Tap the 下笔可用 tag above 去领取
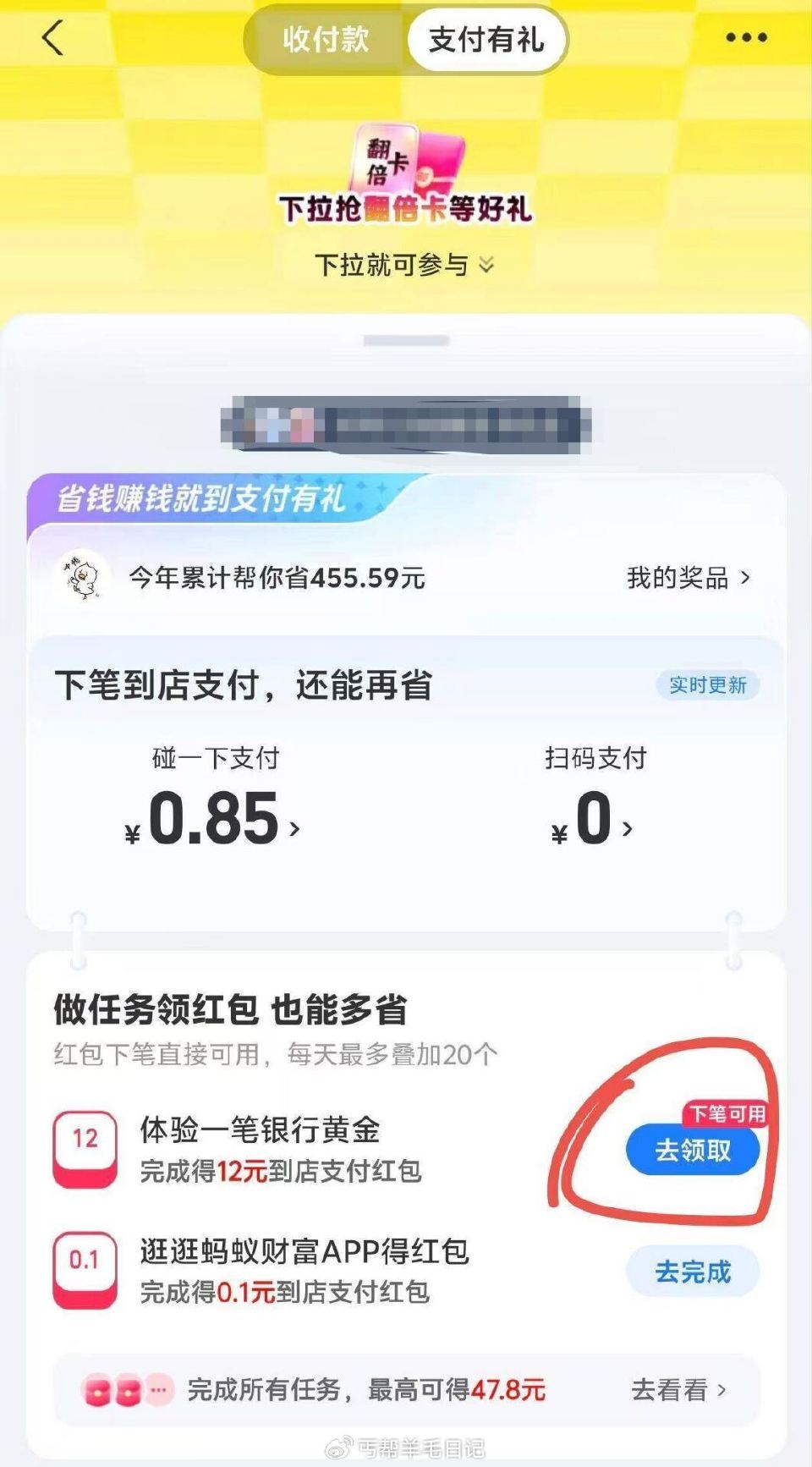Screen dimensions: 812x1467 (729, 1115)
